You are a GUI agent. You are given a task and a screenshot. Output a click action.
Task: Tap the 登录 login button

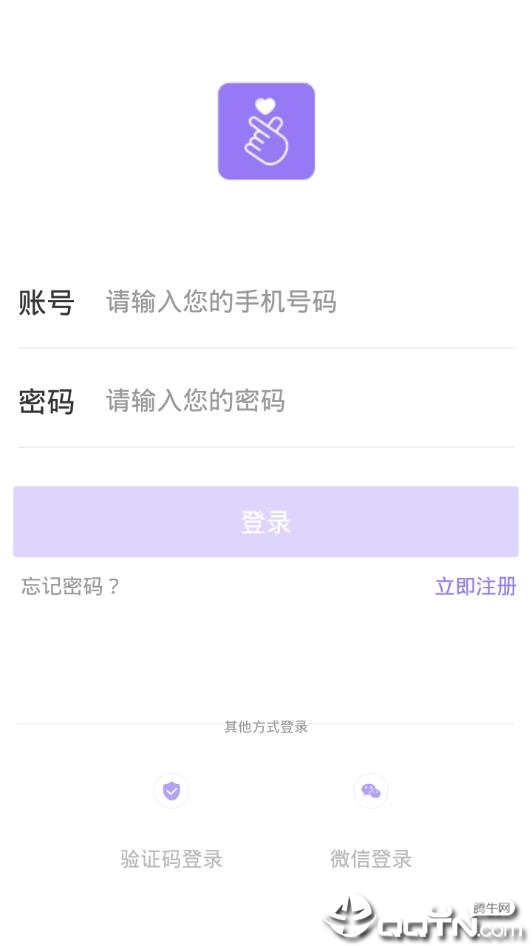point(266,522)
